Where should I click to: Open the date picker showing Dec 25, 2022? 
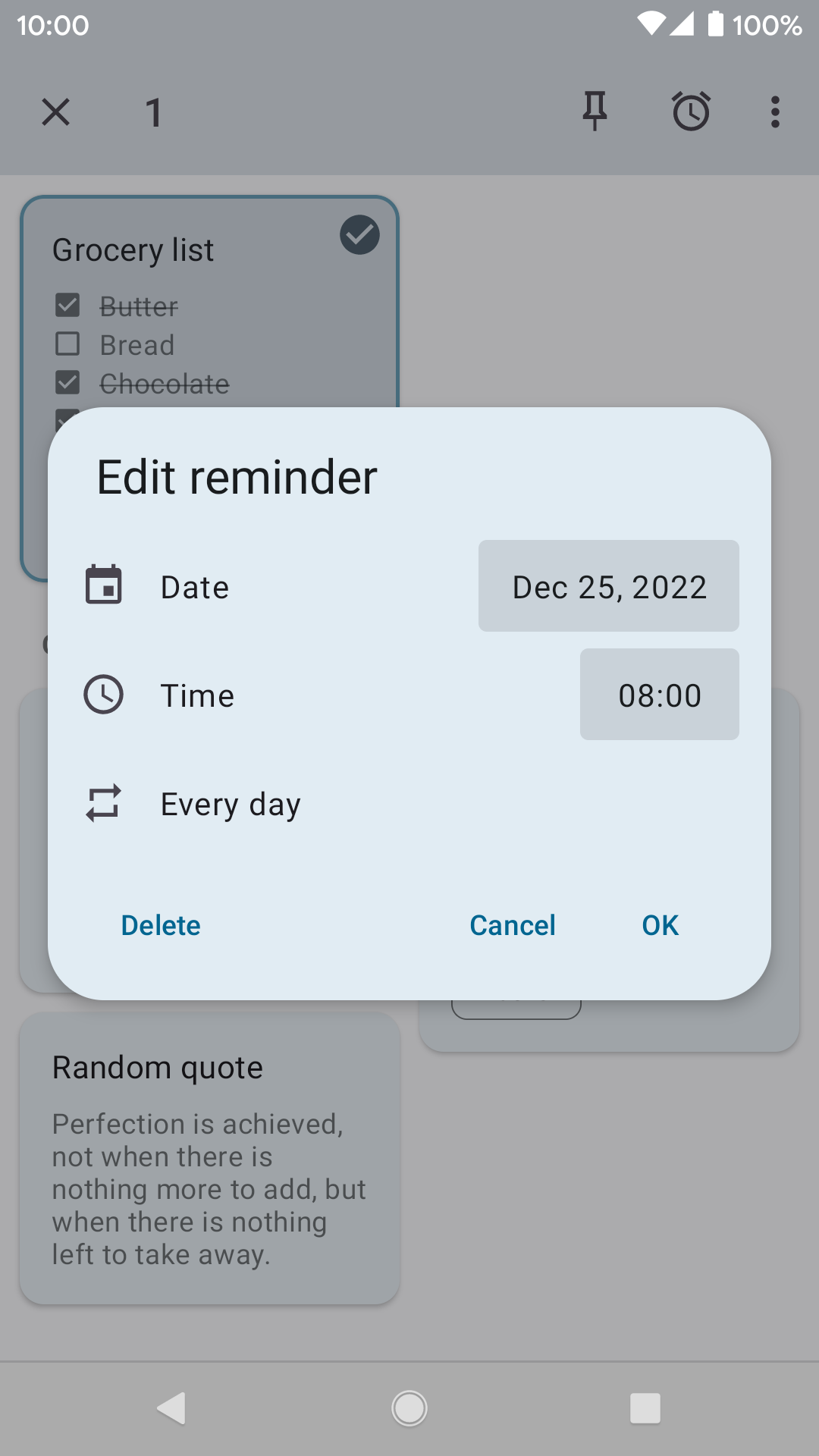tap(608, 586)
